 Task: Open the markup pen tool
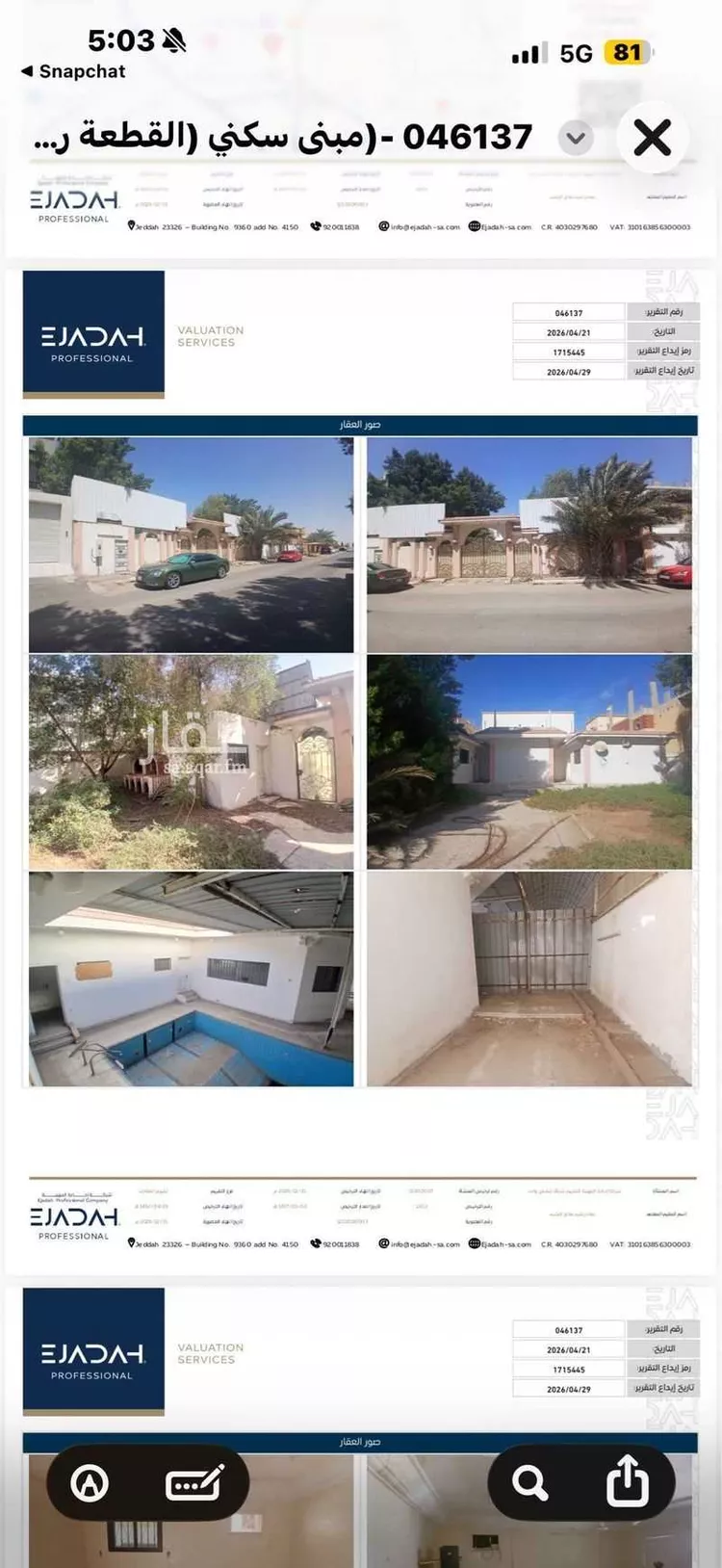coord(90,1483)
